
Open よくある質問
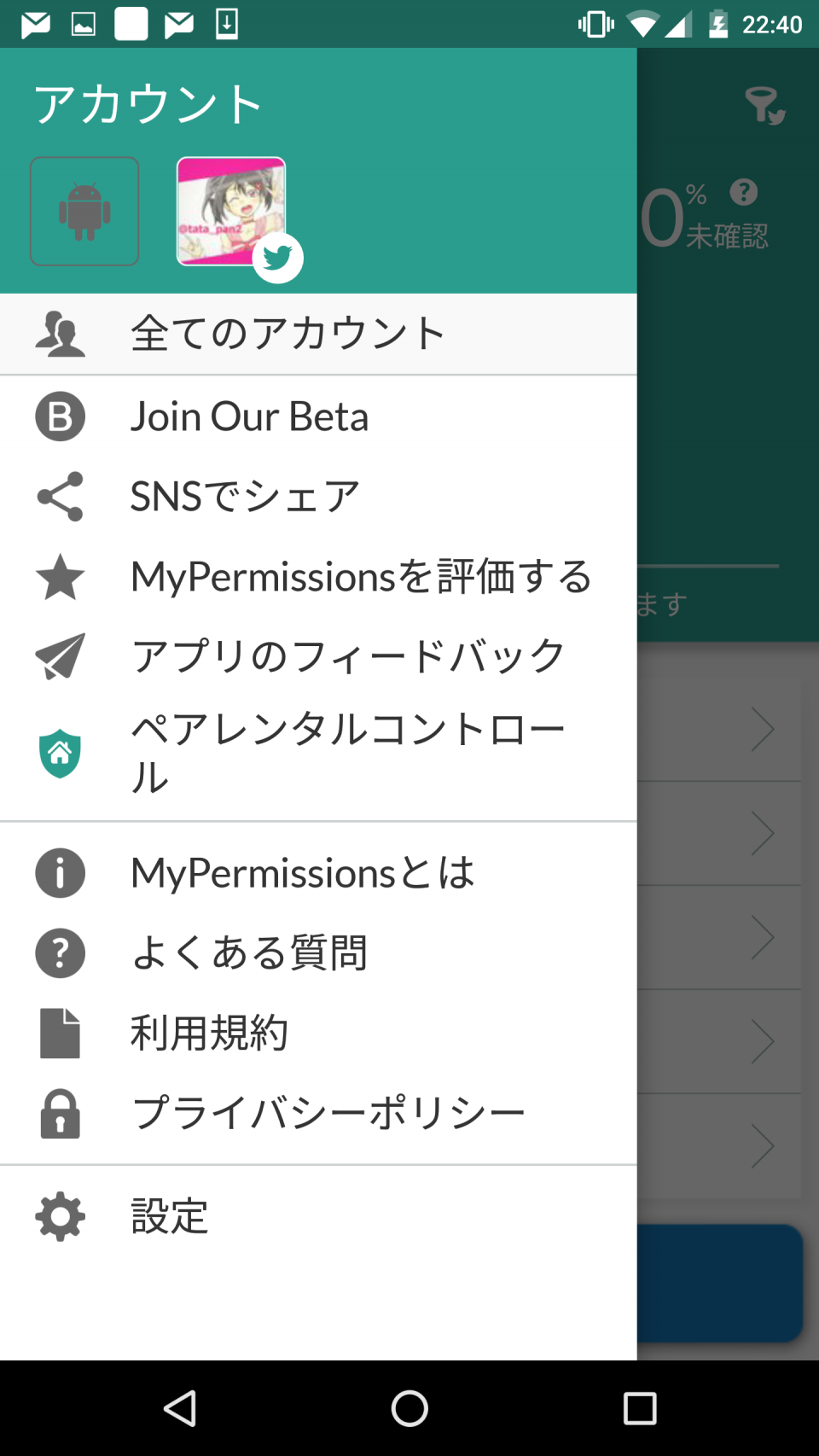point(318,952)
